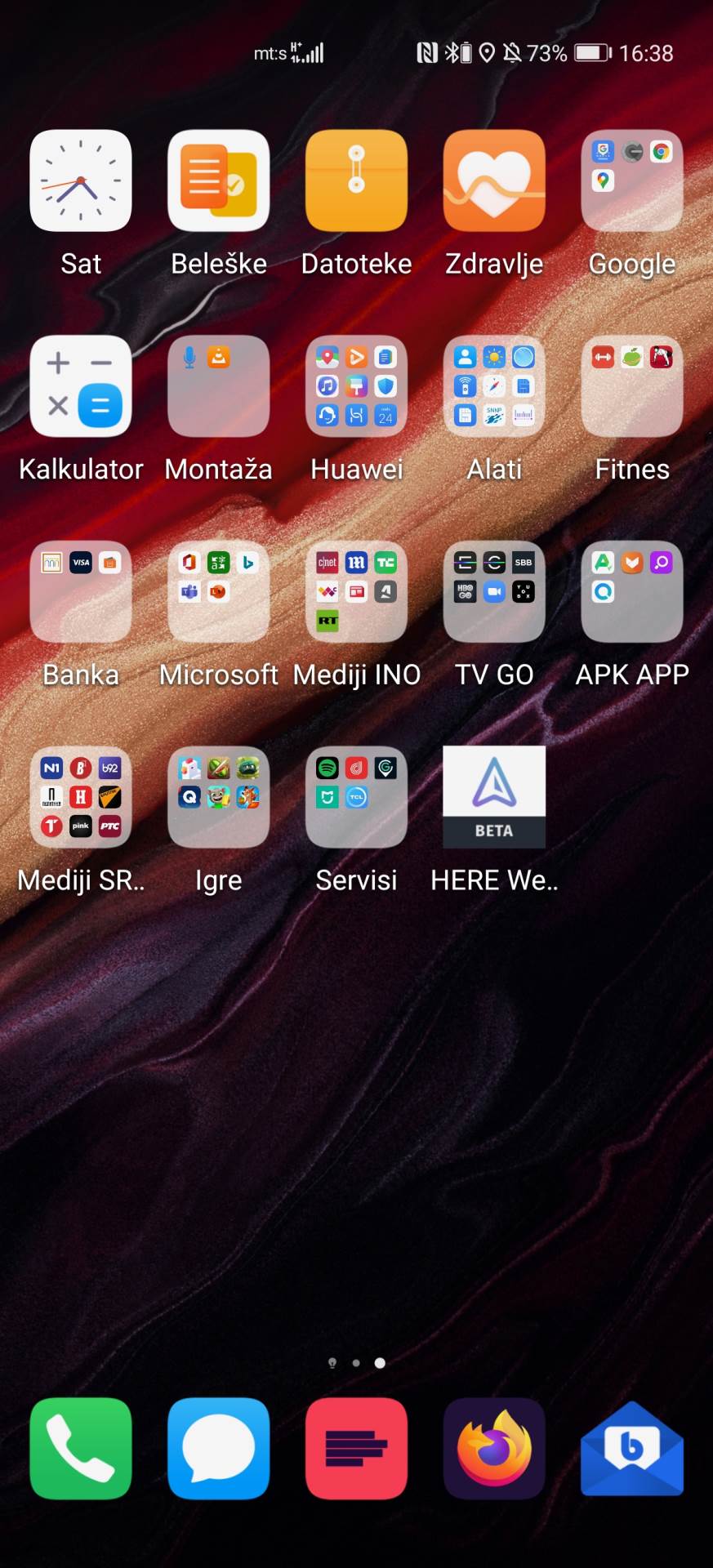The height and width of the screenshot is (1568, 713).
Task: Open the Google folder
Action: (631, 180)
